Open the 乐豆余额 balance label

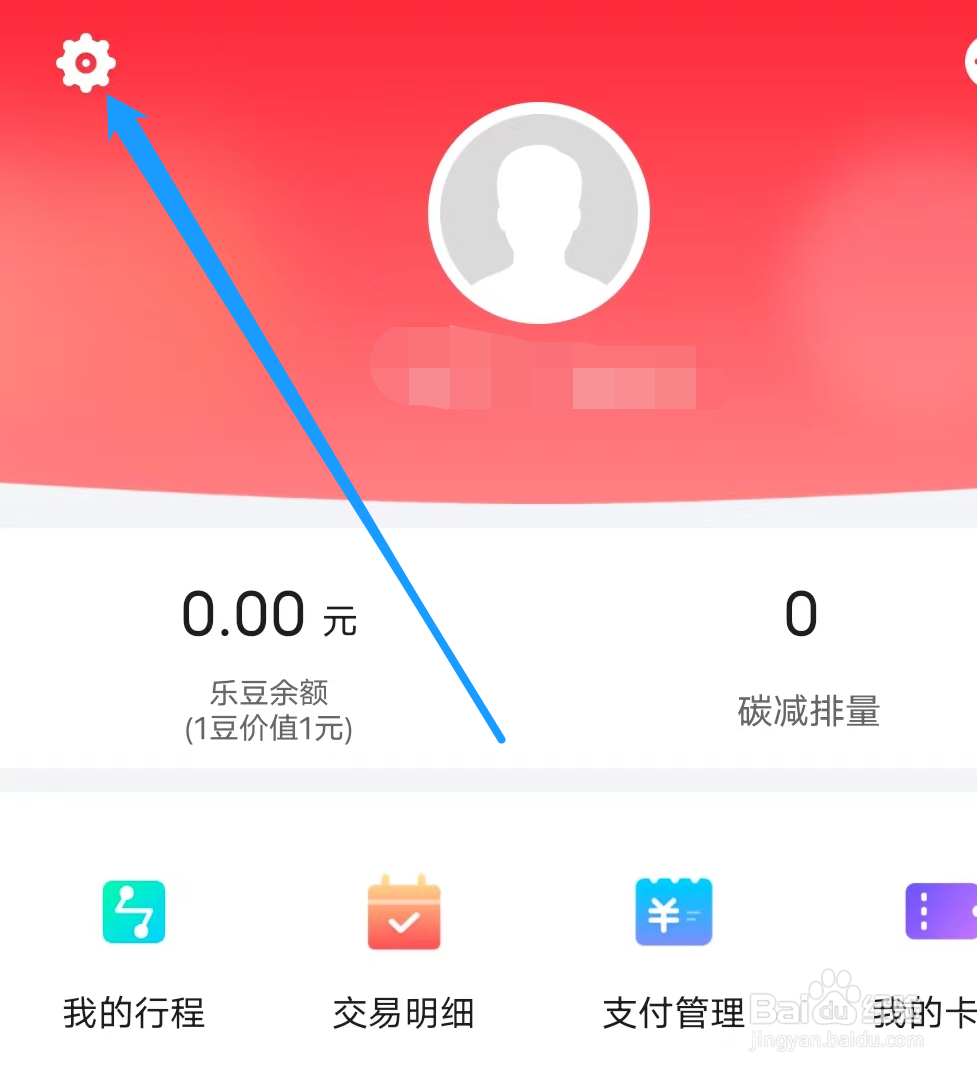(268, 691)
